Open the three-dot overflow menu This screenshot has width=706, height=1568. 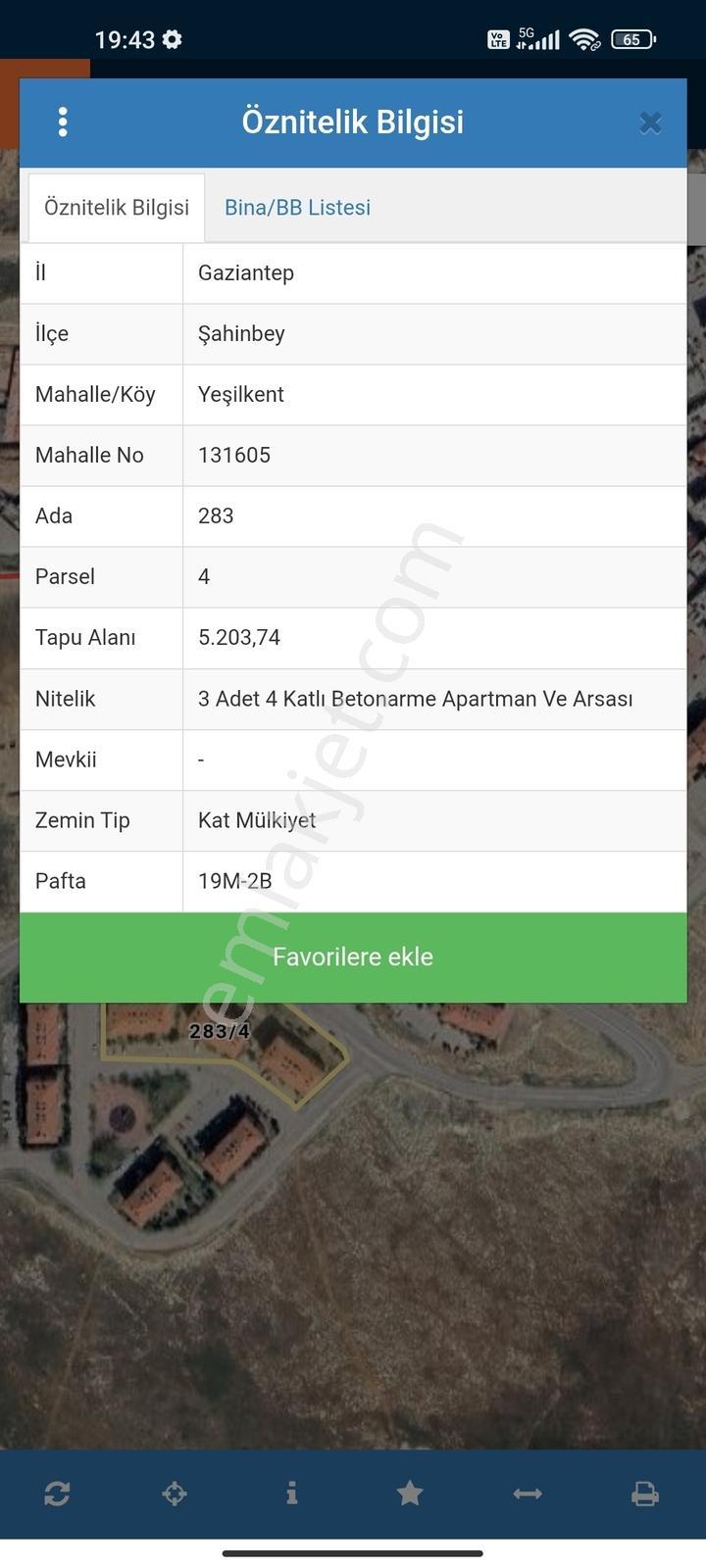tap(63, 122)
